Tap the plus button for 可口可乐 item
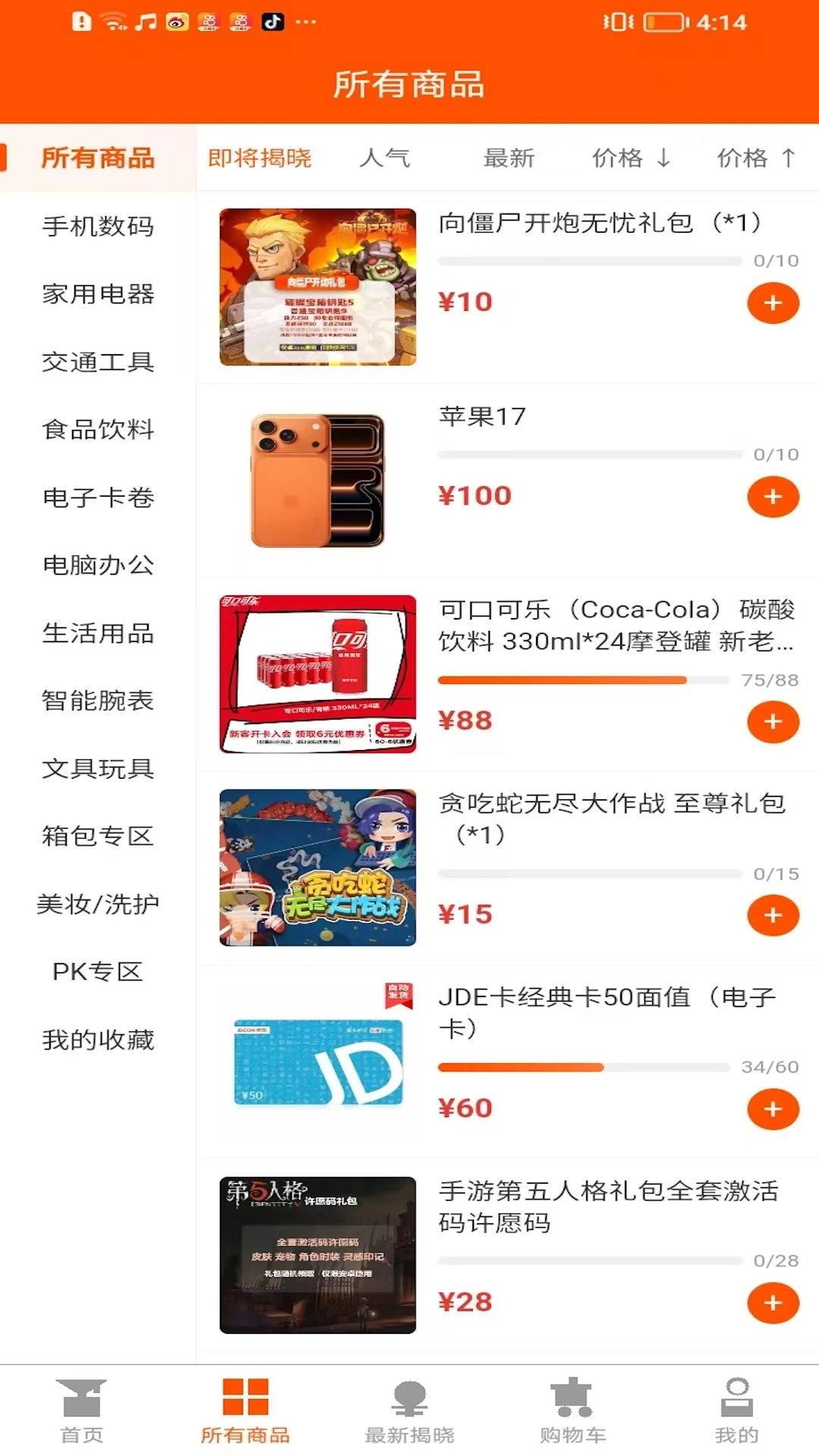The height and width of the screenshot is (1456, 819). (773, 721)
